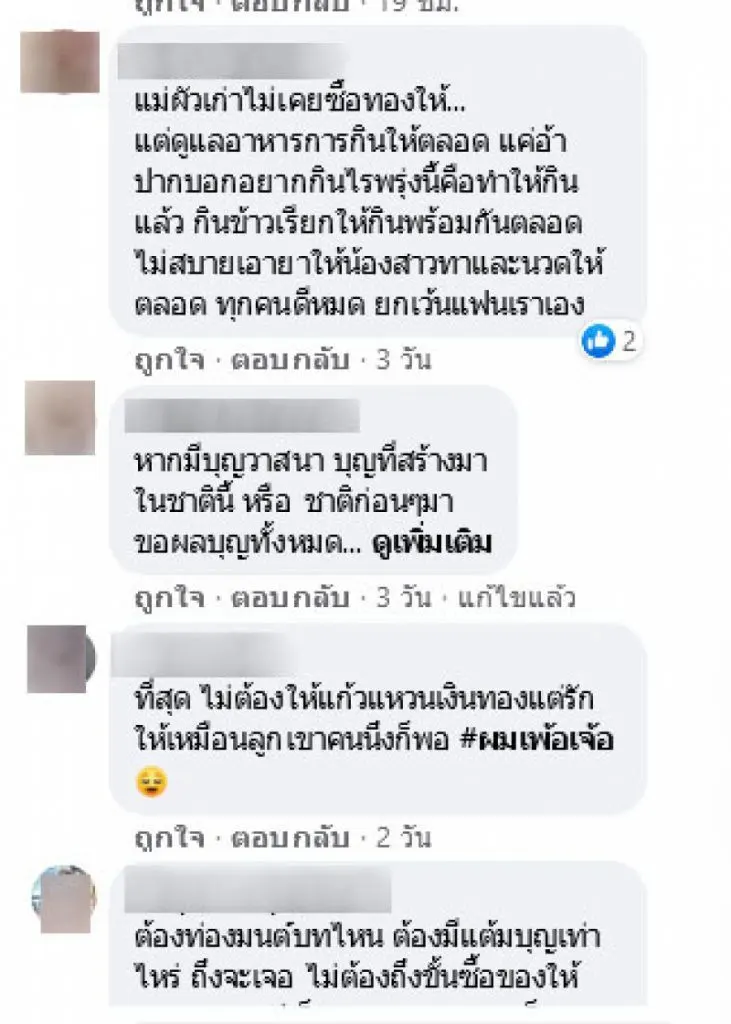Like the comment starting "แม่ผัวเก่าไม่เคยซื้อทองให้"
This screenshot has height=1024, width=731.
pos(169,360)
